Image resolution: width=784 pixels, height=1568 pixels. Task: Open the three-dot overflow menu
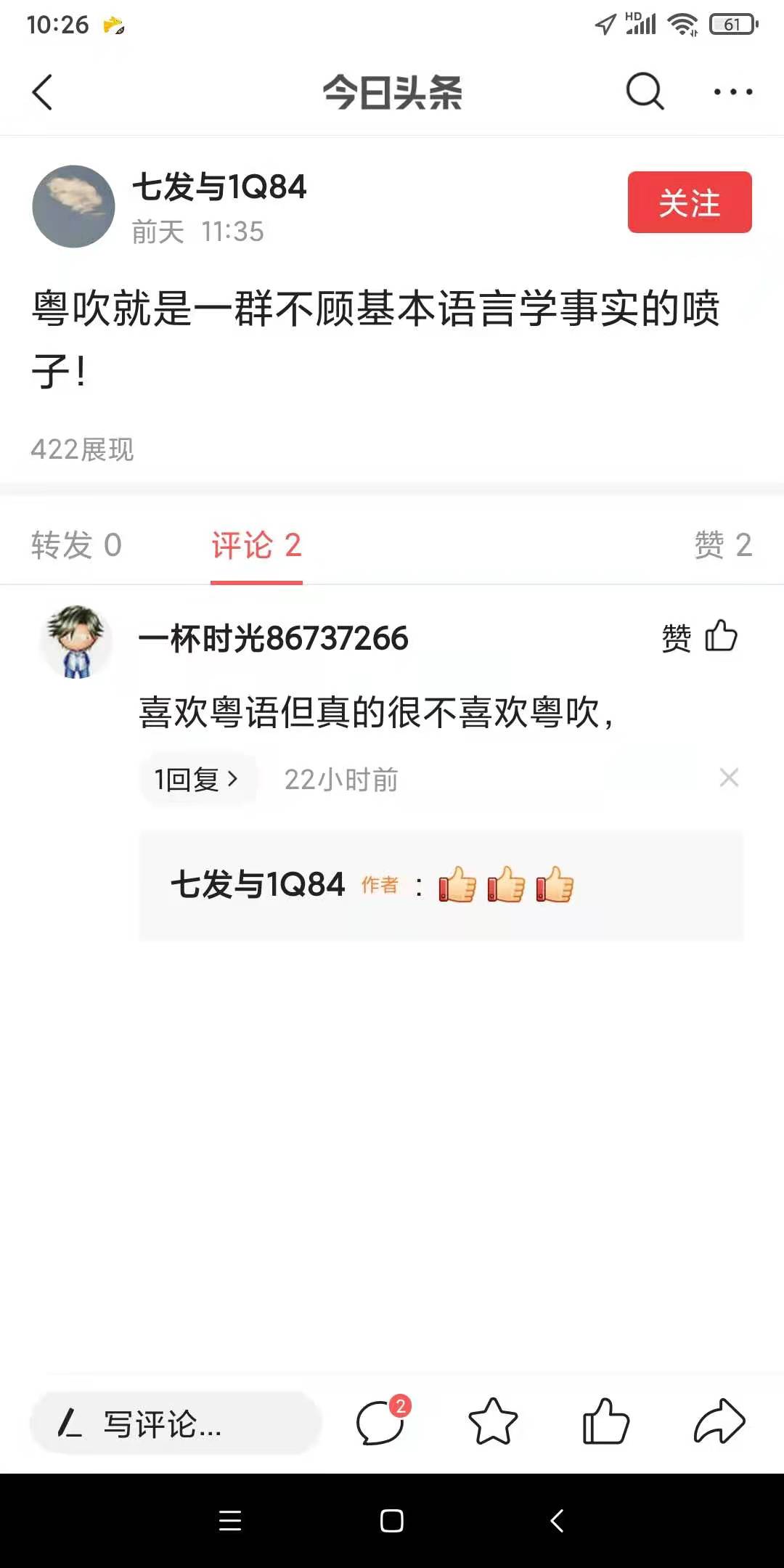[x=732, y=92]
